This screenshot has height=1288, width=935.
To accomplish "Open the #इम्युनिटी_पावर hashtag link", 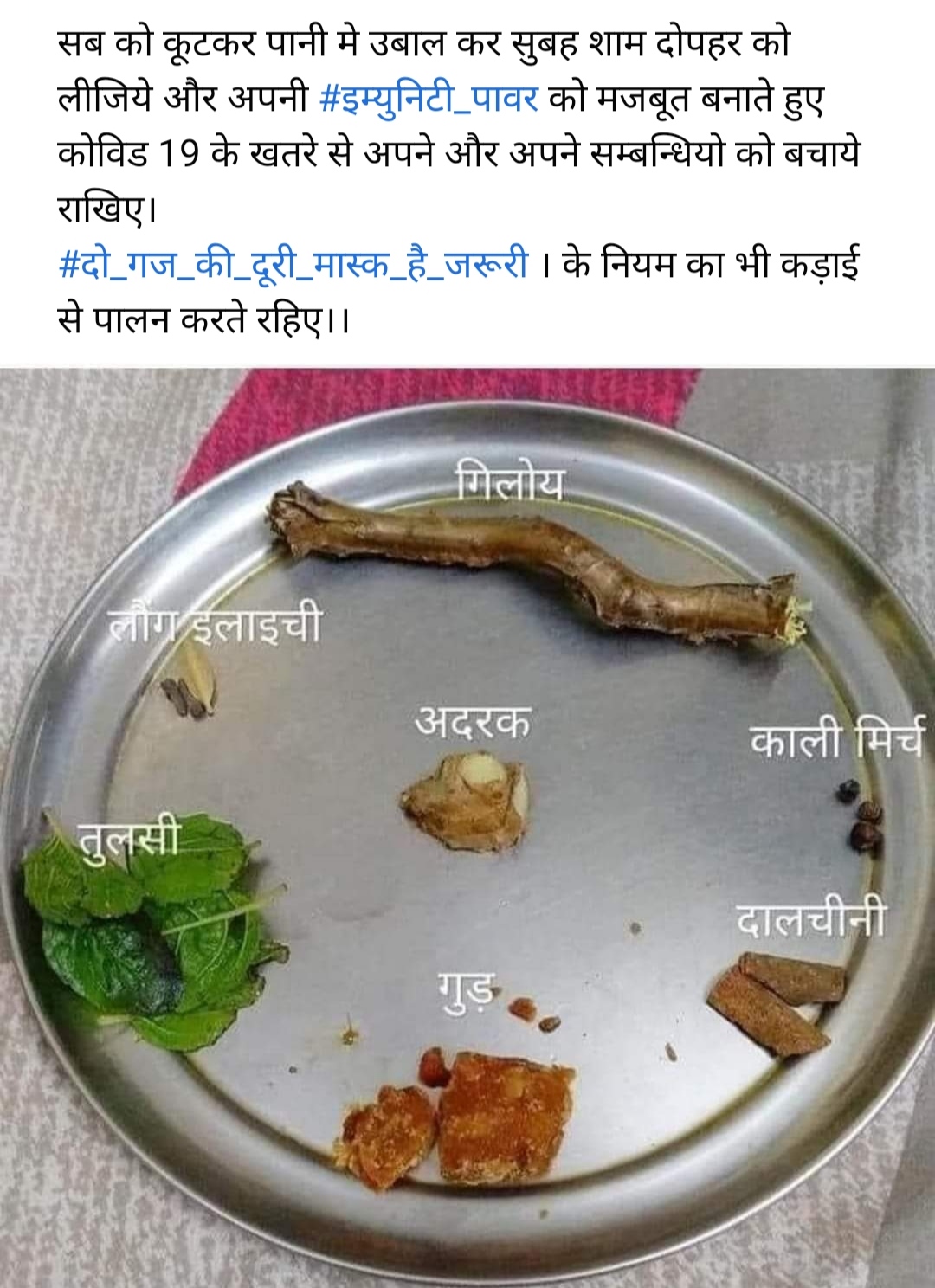I will tap(429, 100).
